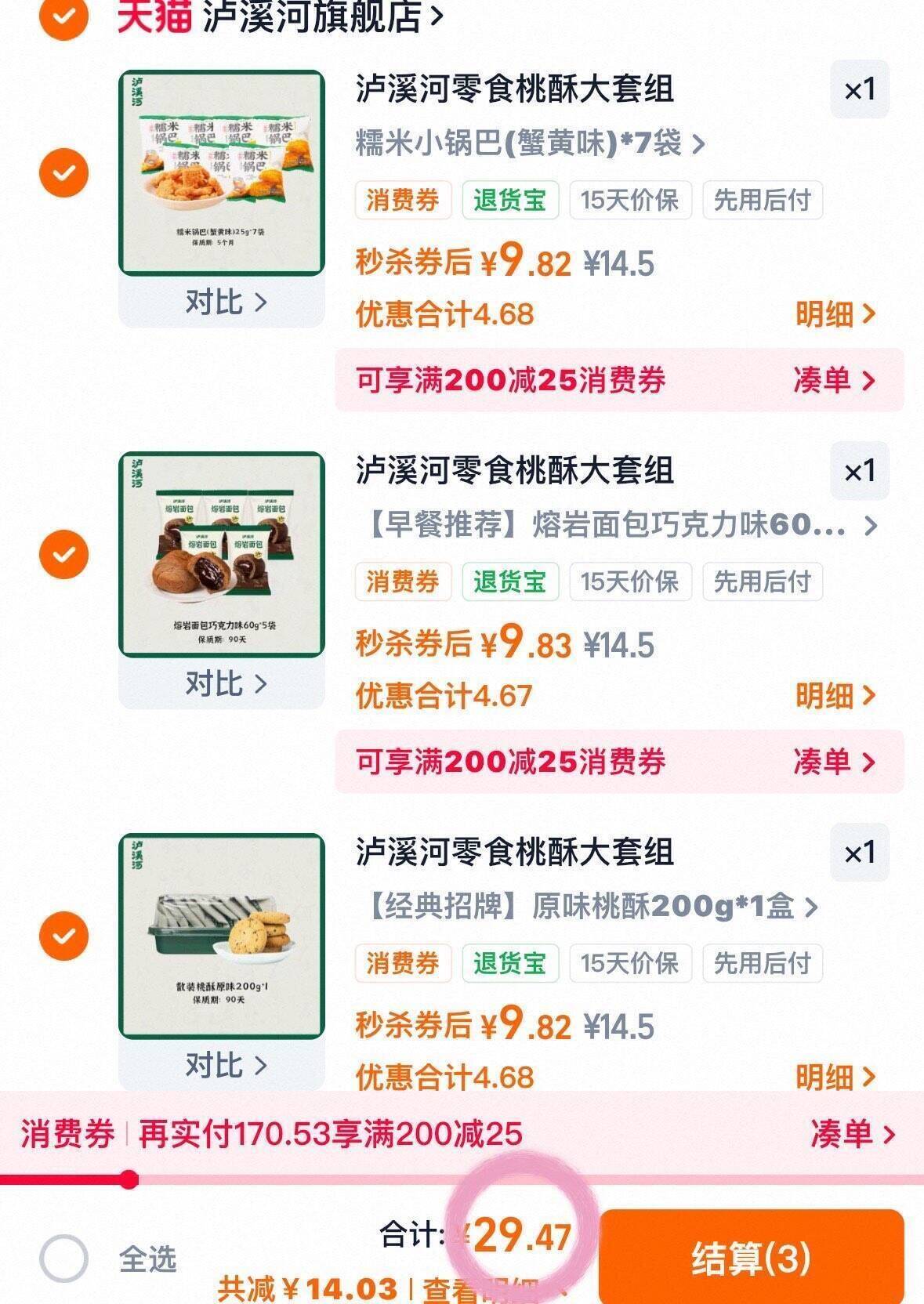Change the 糯米小锅巴(蟹黄味)*7袋 option
Viewport: 924px width, 1304px height.
(530, 143)
